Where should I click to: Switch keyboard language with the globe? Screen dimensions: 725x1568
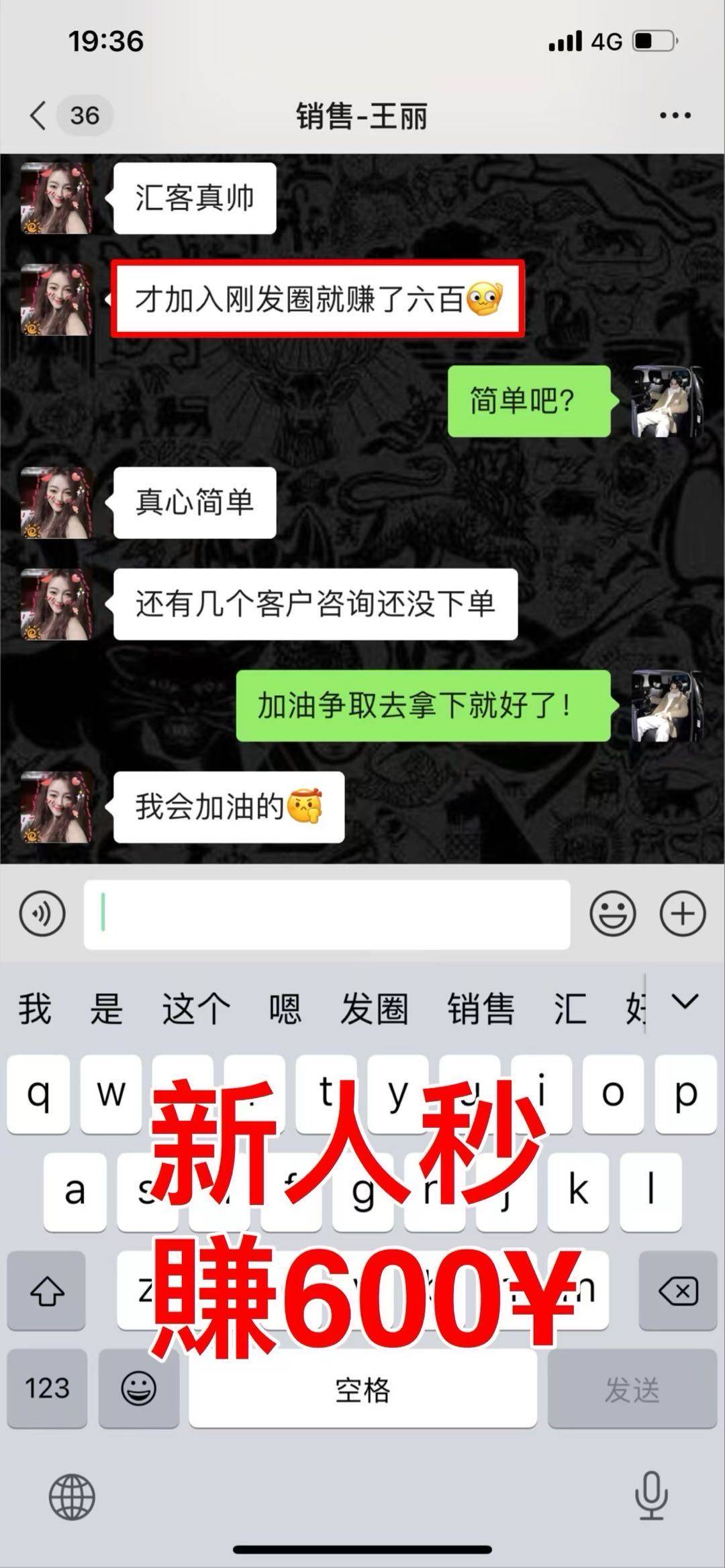72,1496
